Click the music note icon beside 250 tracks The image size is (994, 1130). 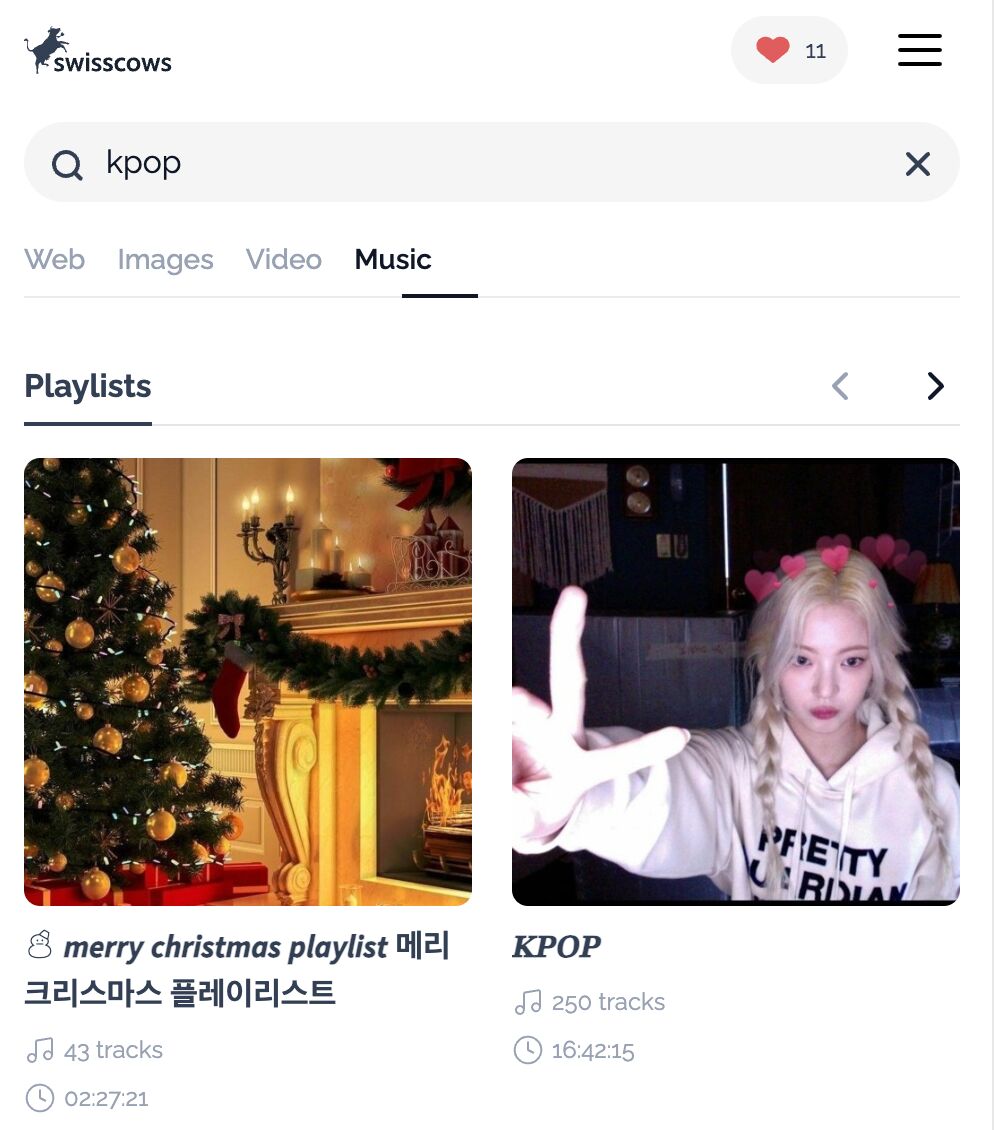click(x=527, y=1002)
